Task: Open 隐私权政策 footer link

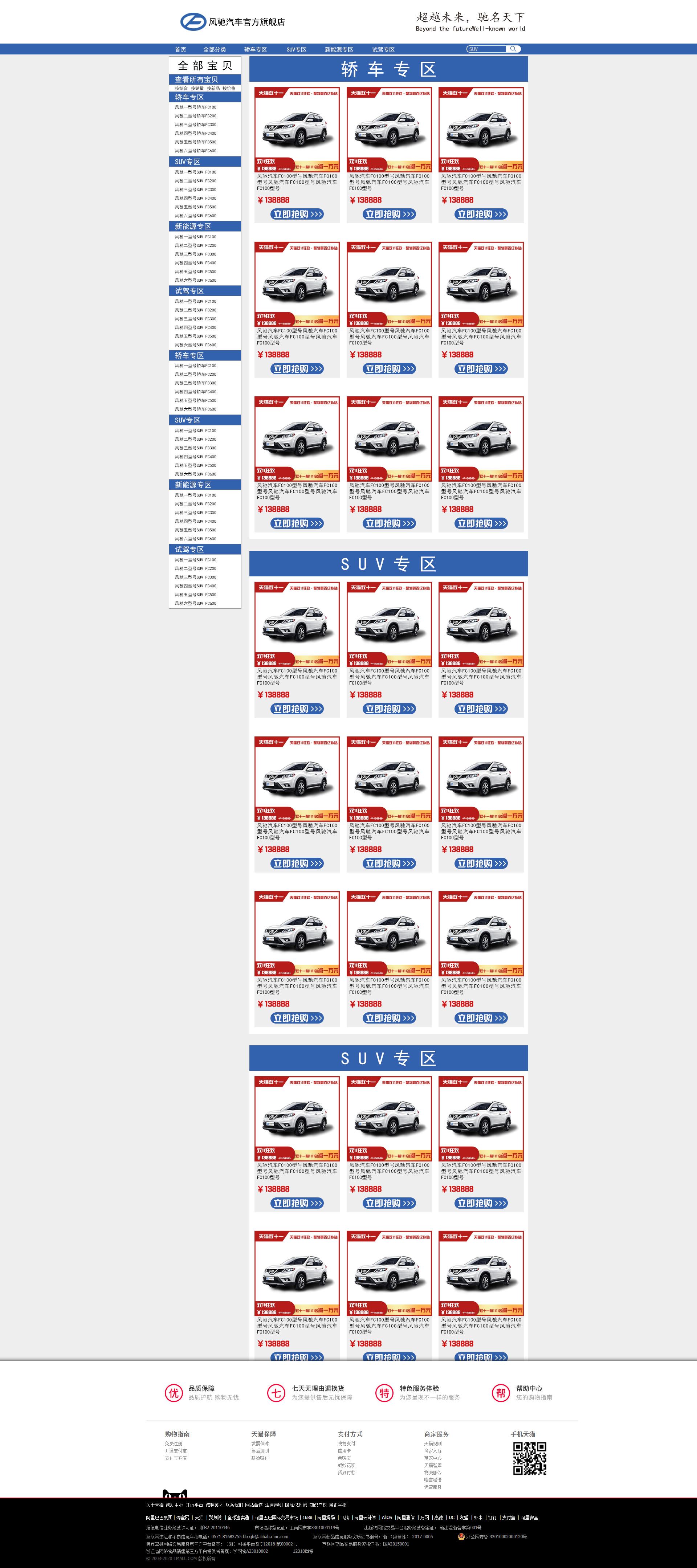Action: [296, 1505]
